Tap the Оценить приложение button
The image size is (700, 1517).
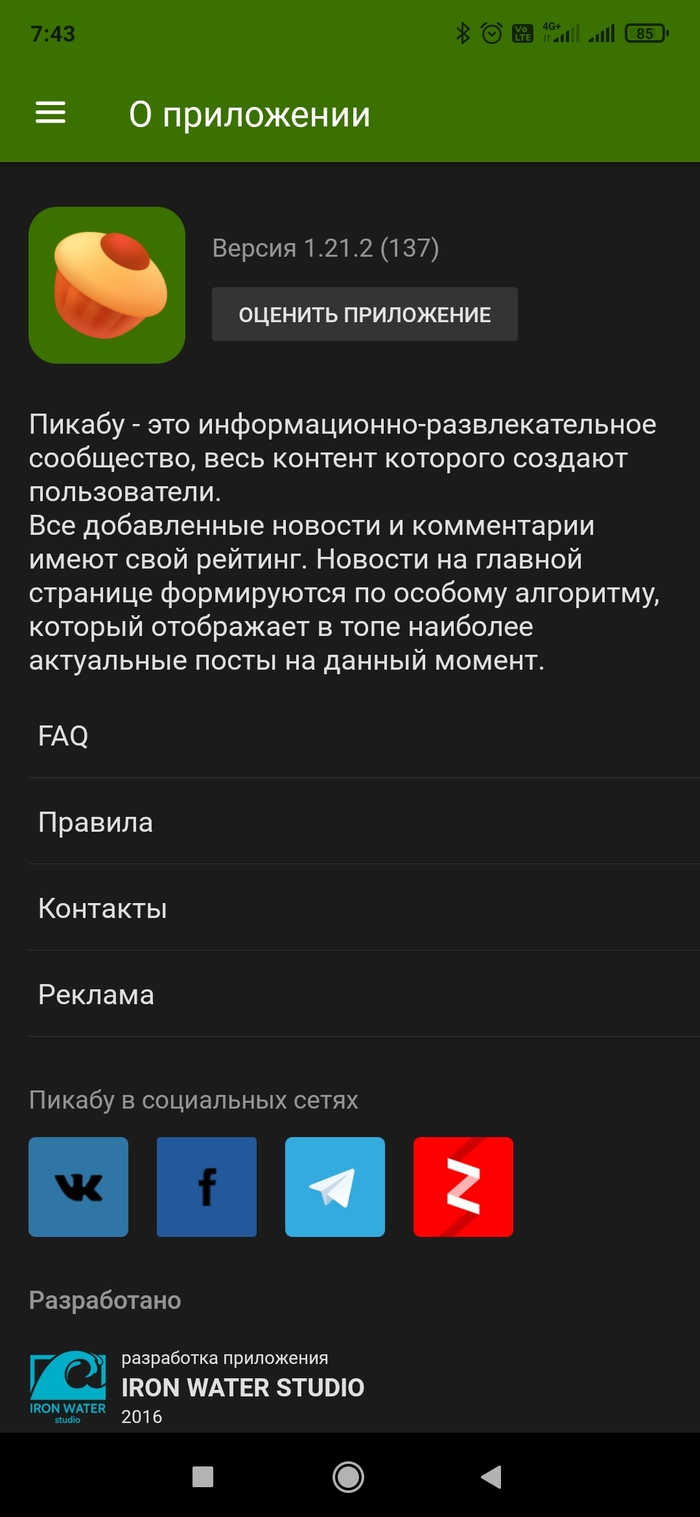pos(364,315)
